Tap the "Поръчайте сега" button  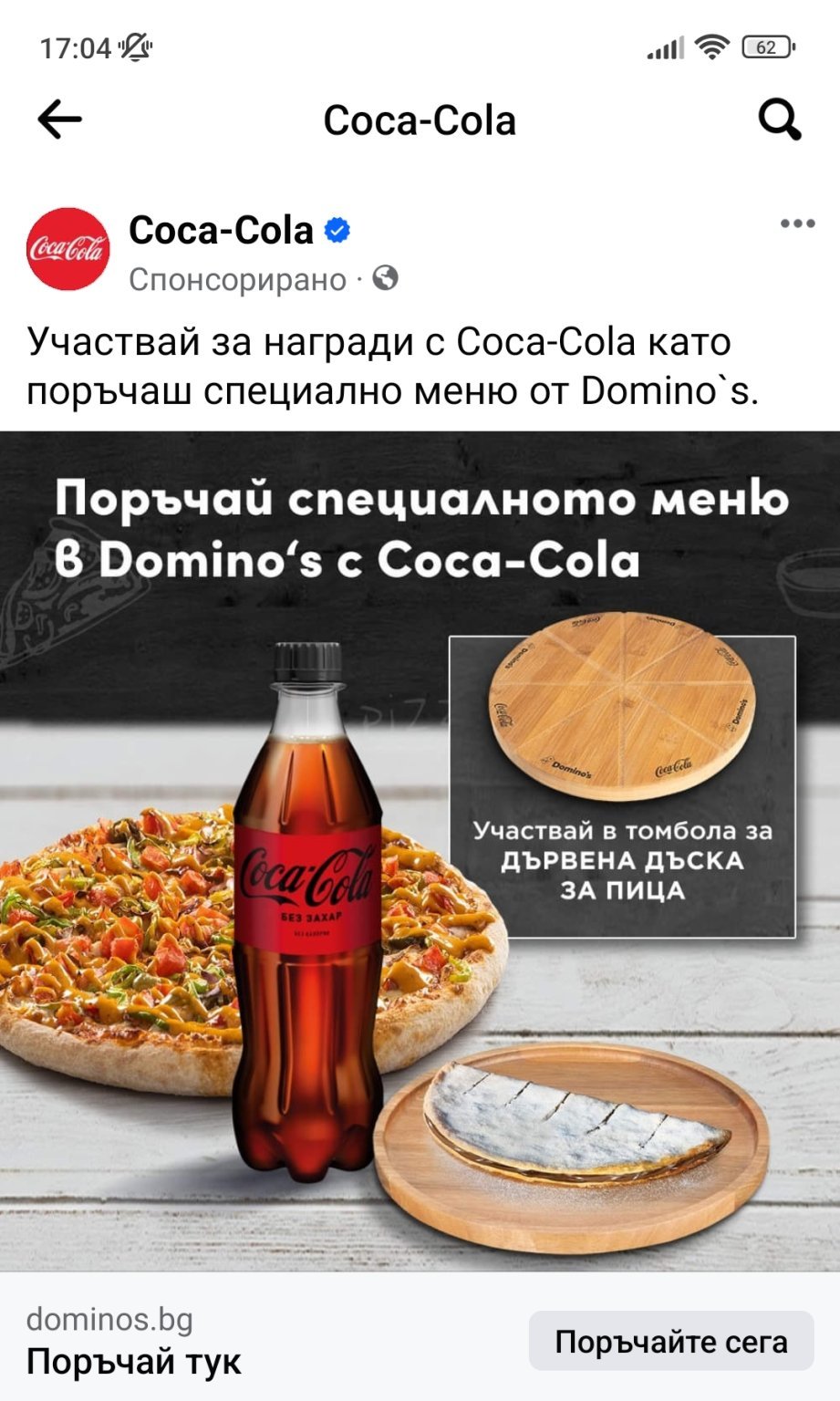(x=670, y=1342)
